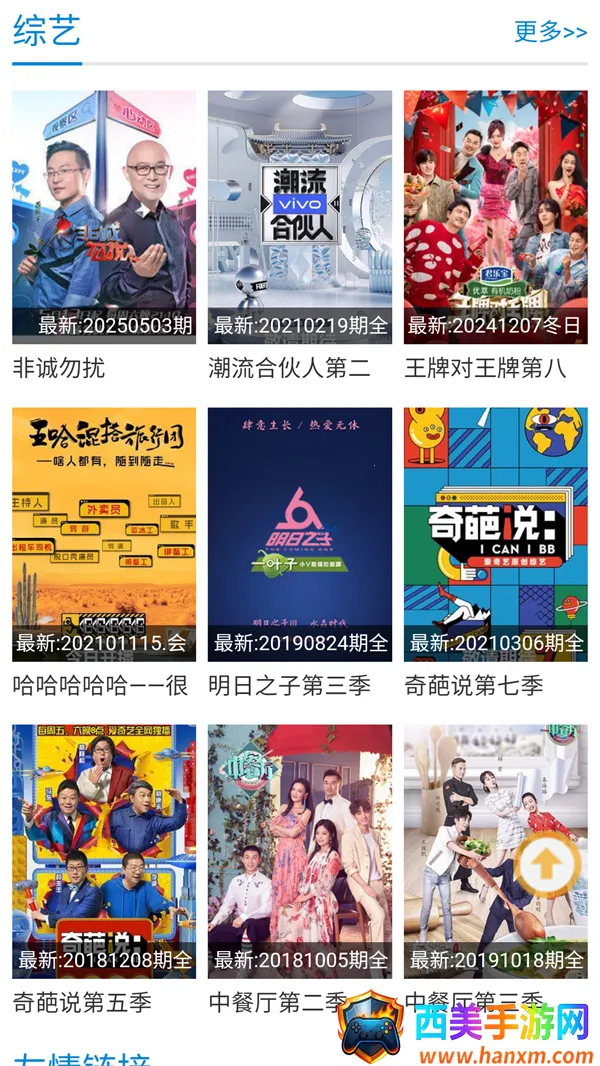Open 中餐厅第二季 show
This screenshot has height=1066, width=600.
tap(299, 851)
